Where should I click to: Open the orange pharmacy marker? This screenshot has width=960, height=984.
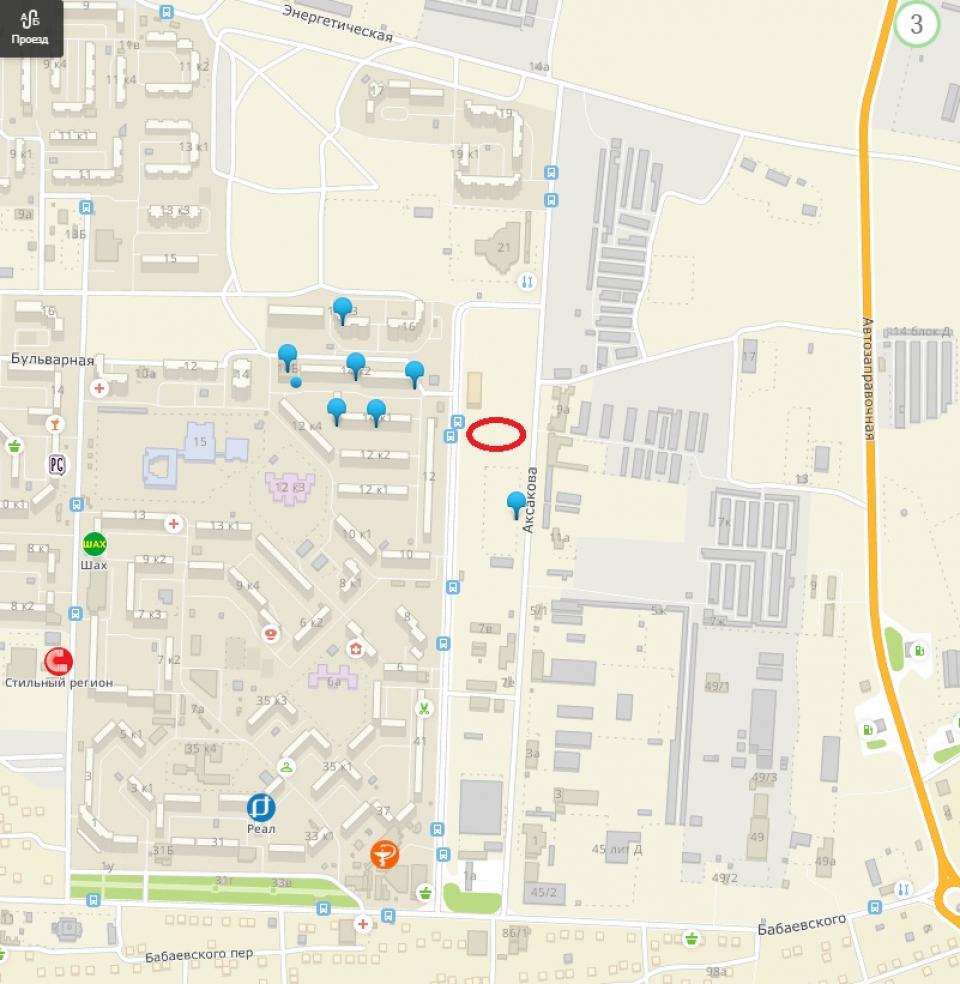click(382, 855)
